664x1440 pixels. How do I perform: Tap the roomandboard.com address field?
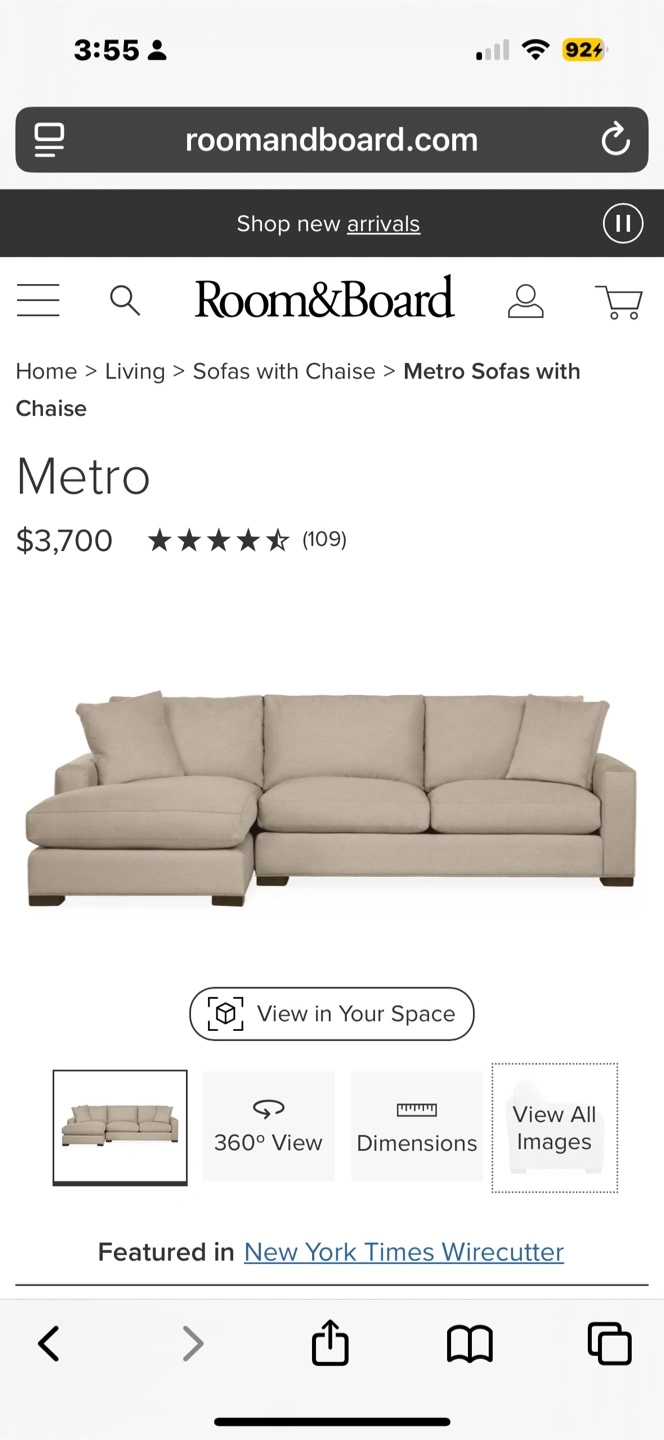pos(332,140)
